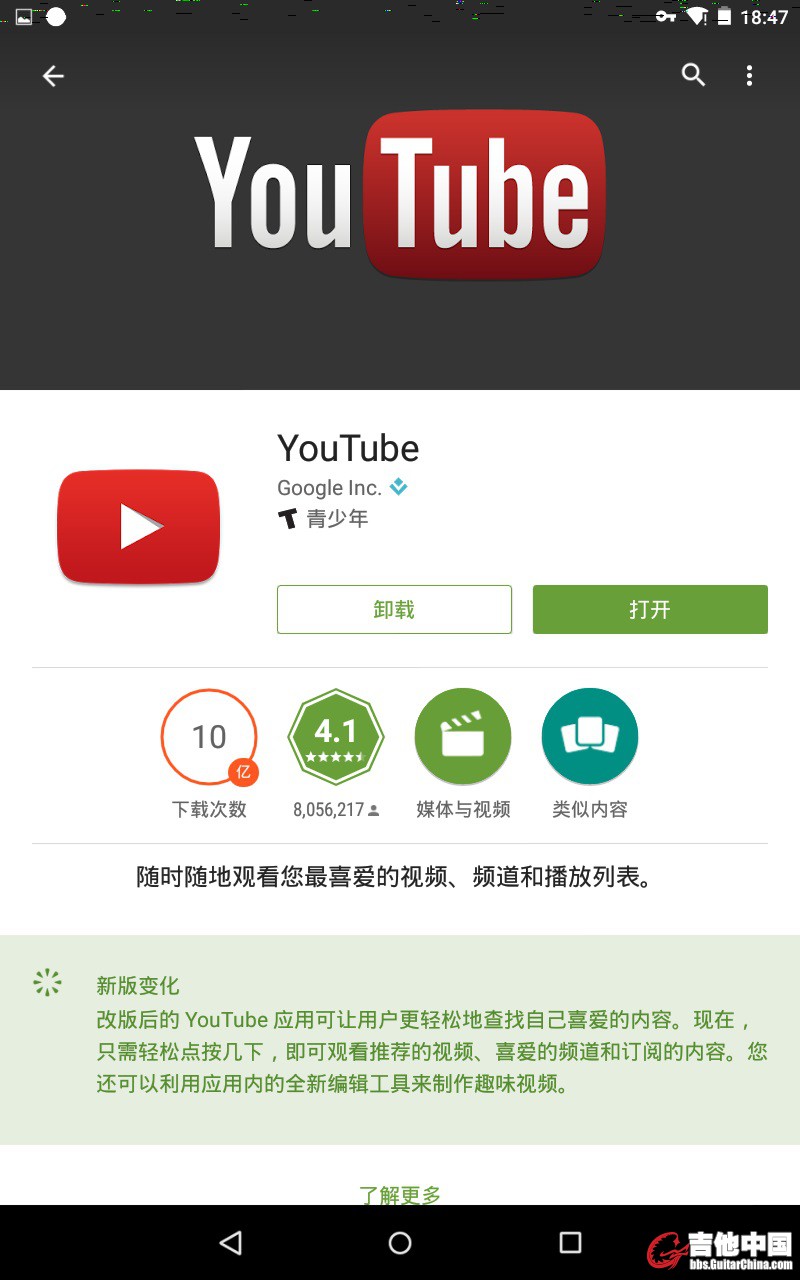This screenshot has width=800, height=1280.
Task: Go back using the top arrow
Action: 53,76
